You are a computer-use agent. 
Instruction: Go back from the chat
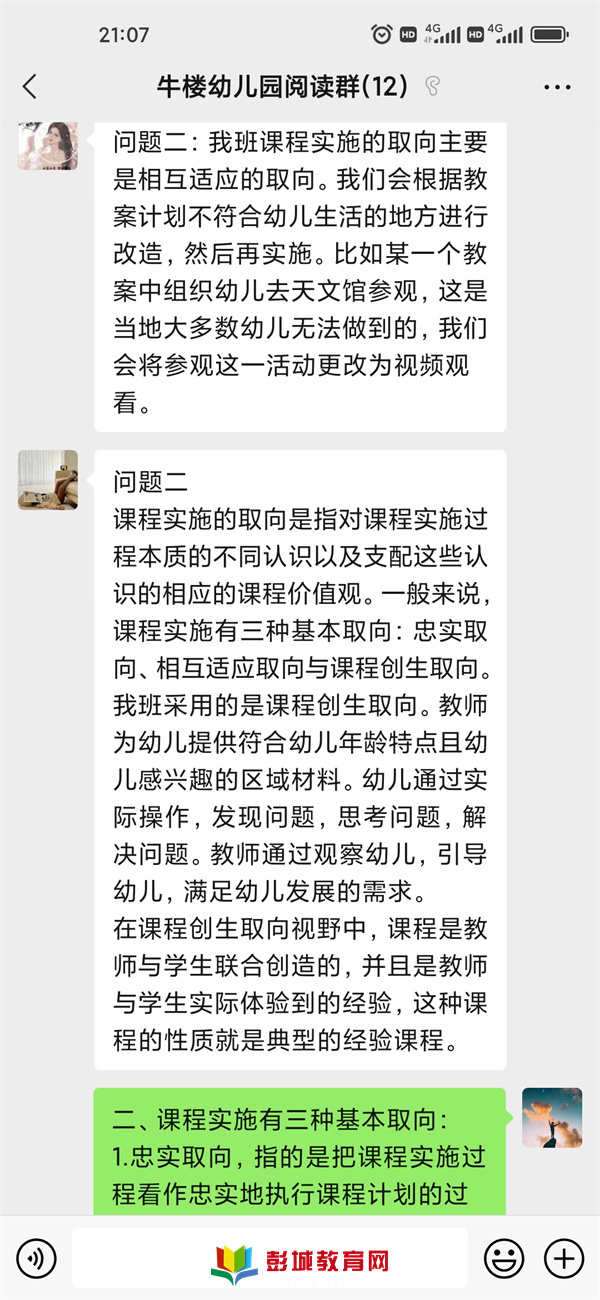(x=30, y=87)
